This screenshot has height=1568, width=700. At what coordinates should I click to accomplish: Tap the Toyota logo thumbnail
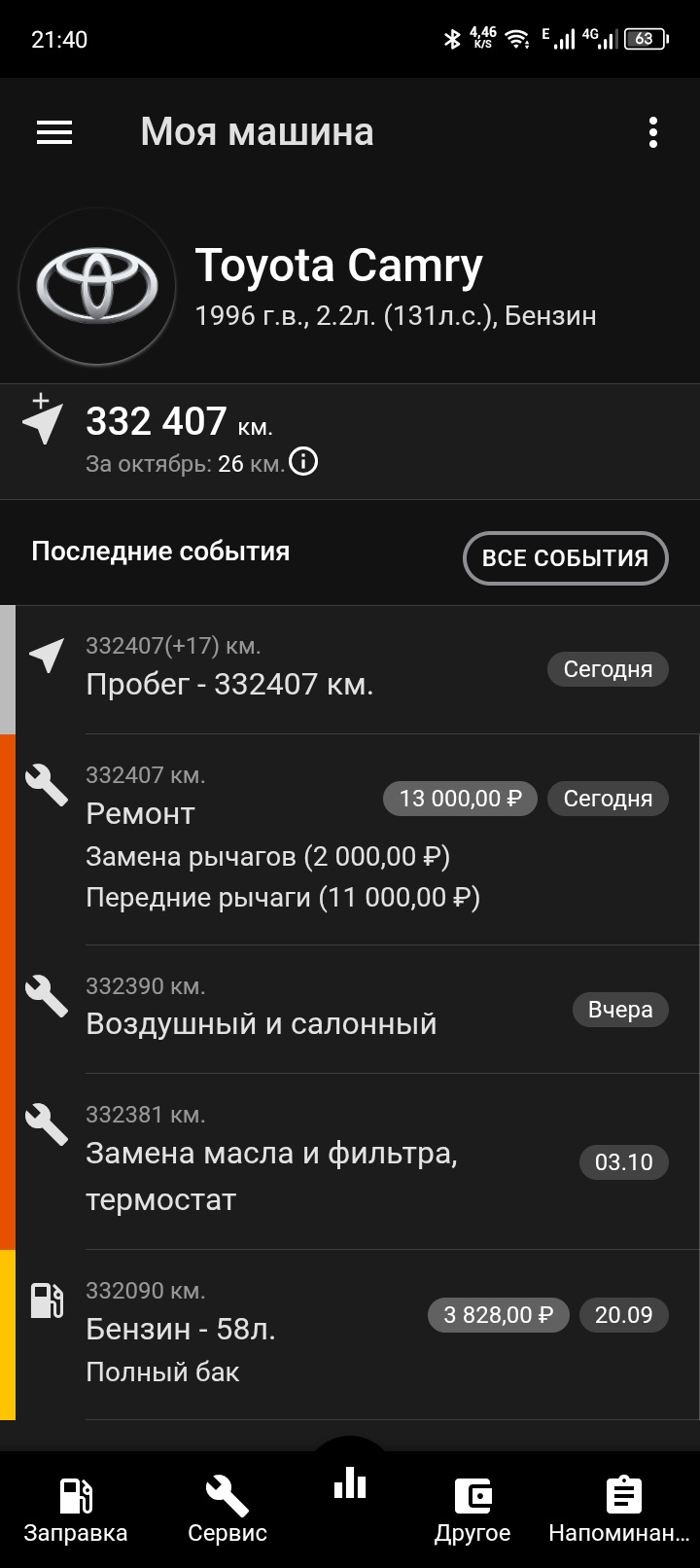coord(97,286)
